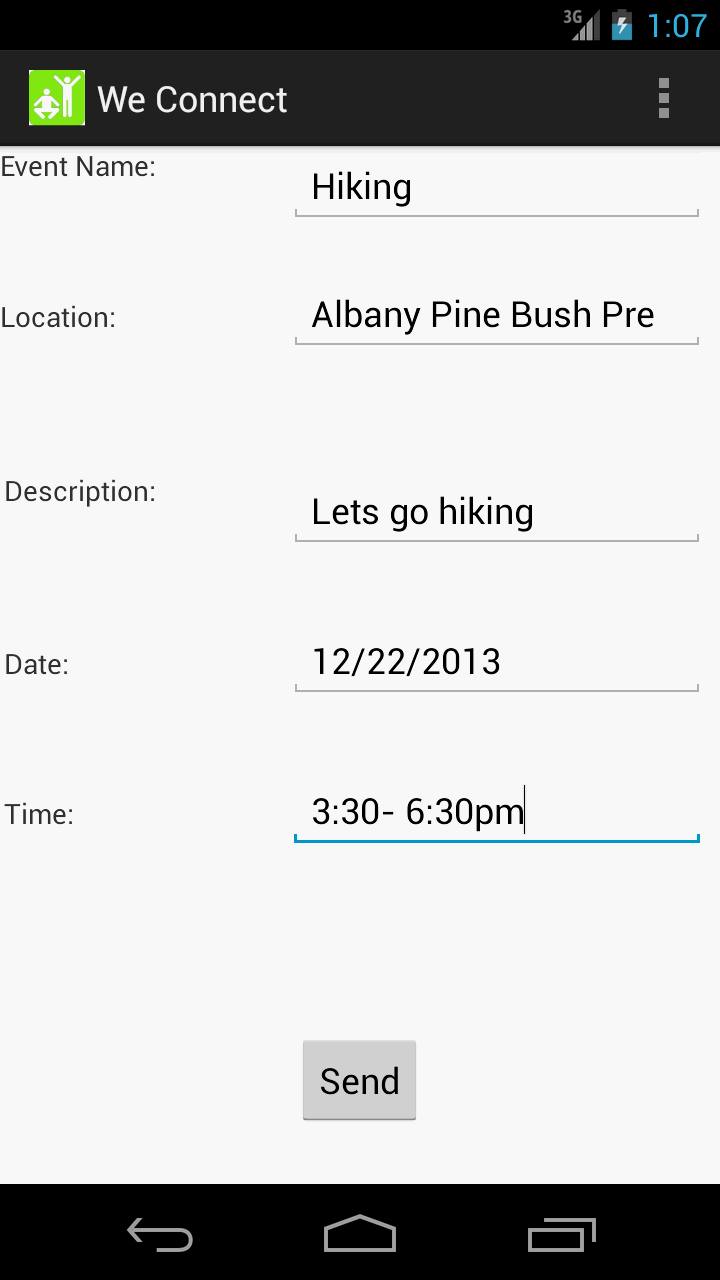Tap the Time input field
This screenshot has height=1280, width=720.
[x=496, y=812]
